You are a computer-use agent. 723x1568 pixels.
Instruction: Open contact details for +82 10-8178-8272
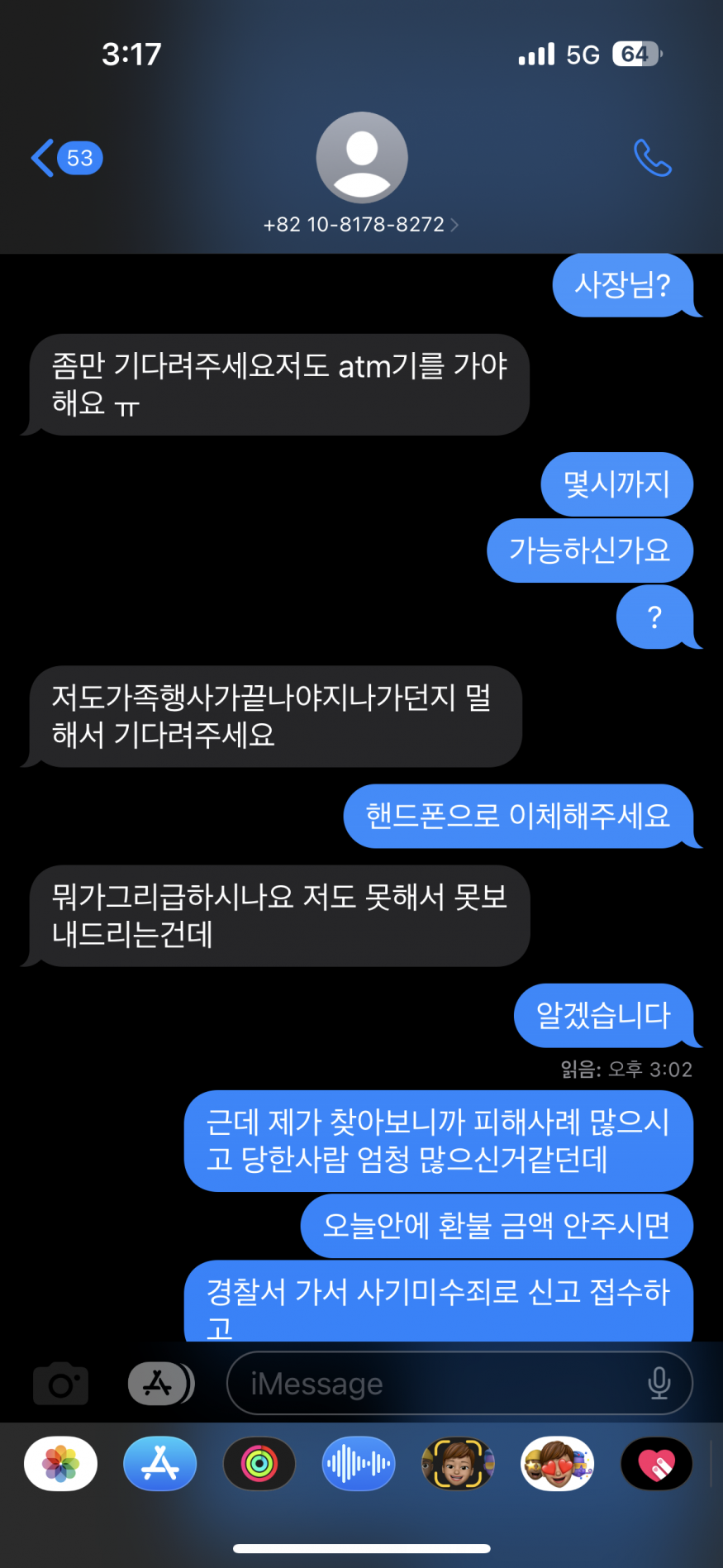(x=361, y=224)
